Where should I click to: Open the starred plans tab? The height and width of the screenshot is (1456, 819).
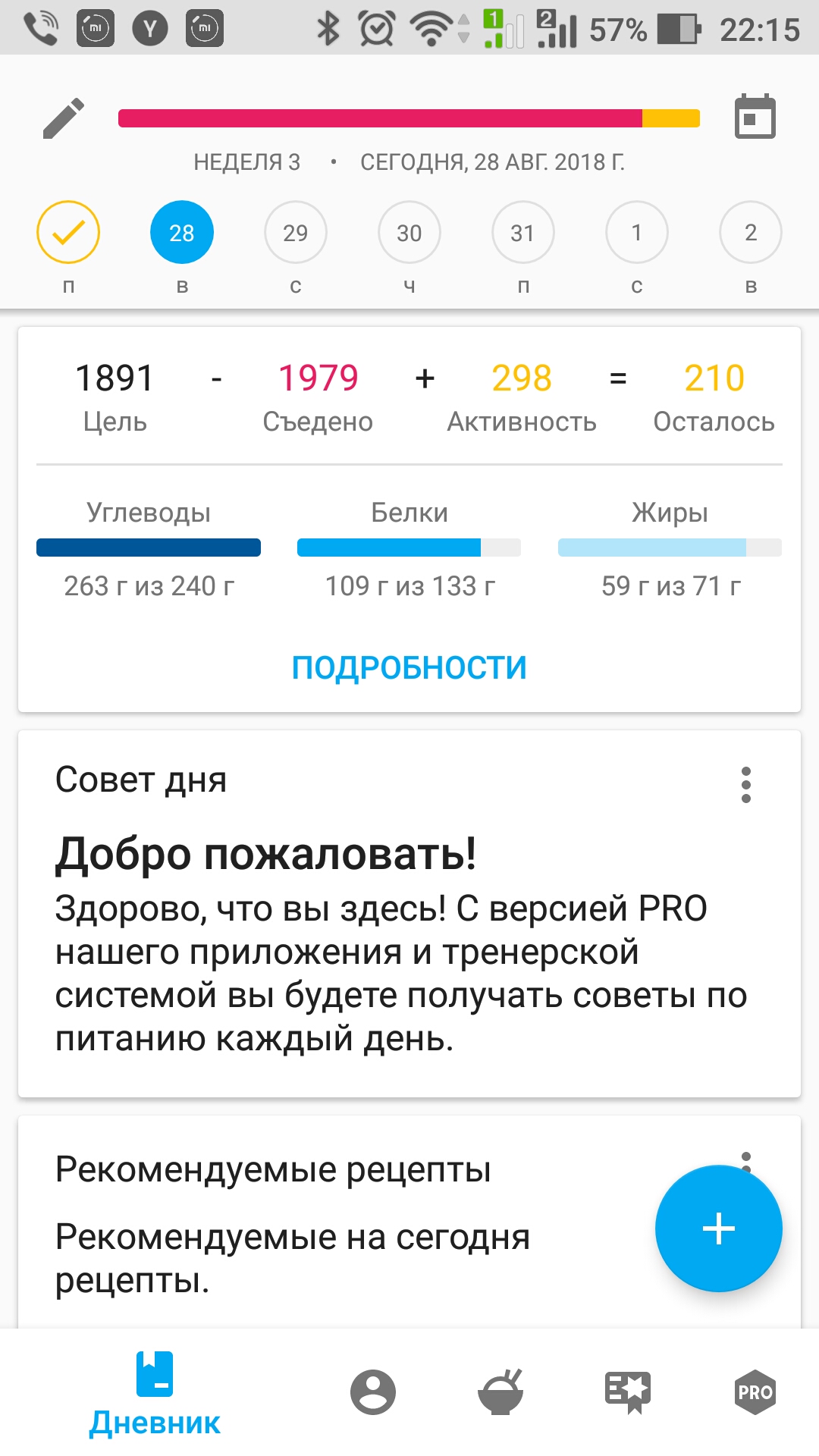pos(628,1392)
